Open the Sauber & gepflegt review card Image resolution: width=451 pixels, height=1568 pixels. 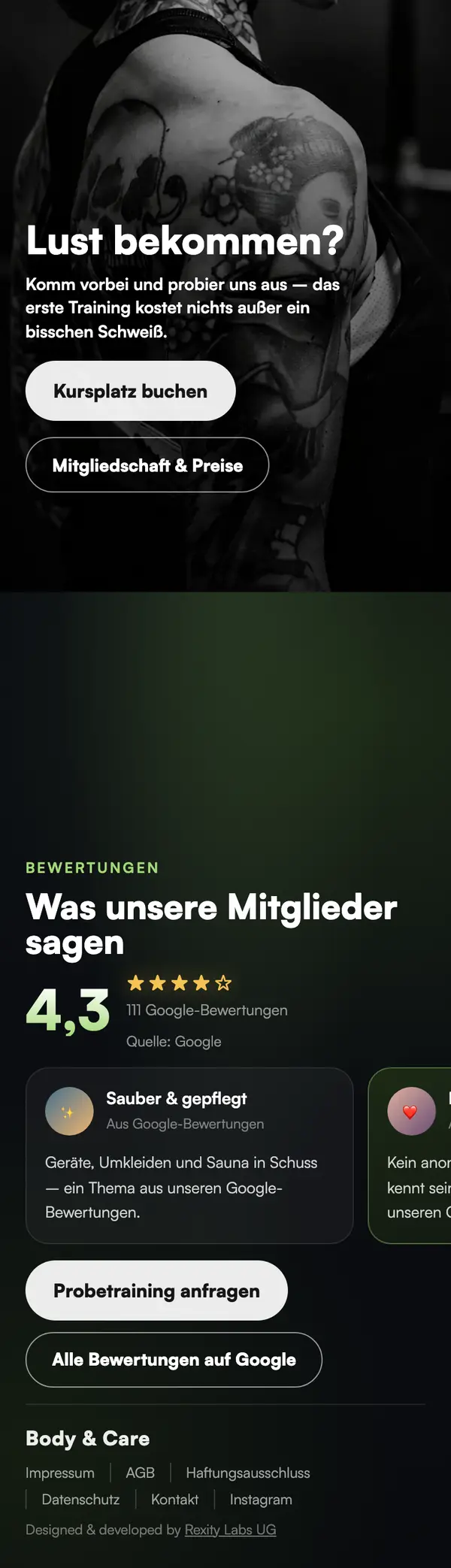coord(189,1155)
